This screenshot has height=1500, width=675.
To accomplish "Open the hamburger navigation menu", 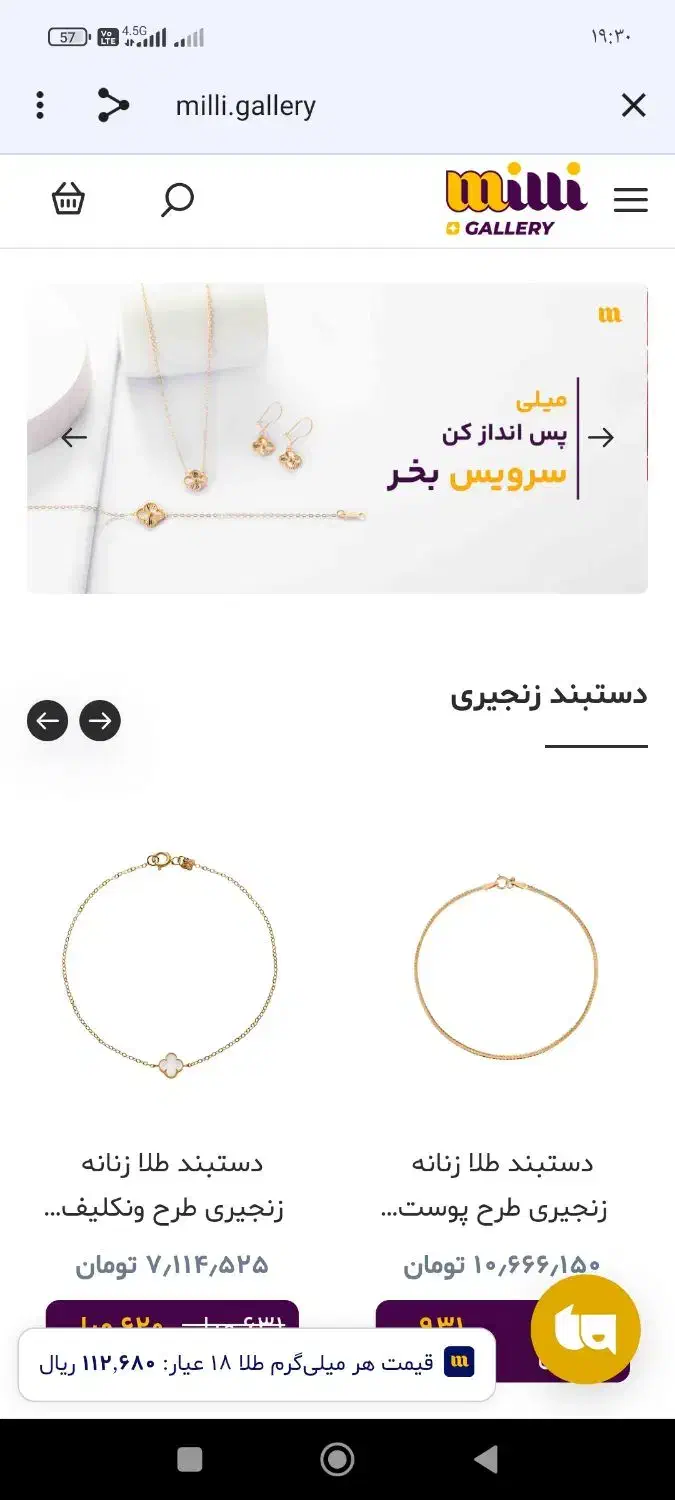I will pyautogui.click(x=631, y=200).
